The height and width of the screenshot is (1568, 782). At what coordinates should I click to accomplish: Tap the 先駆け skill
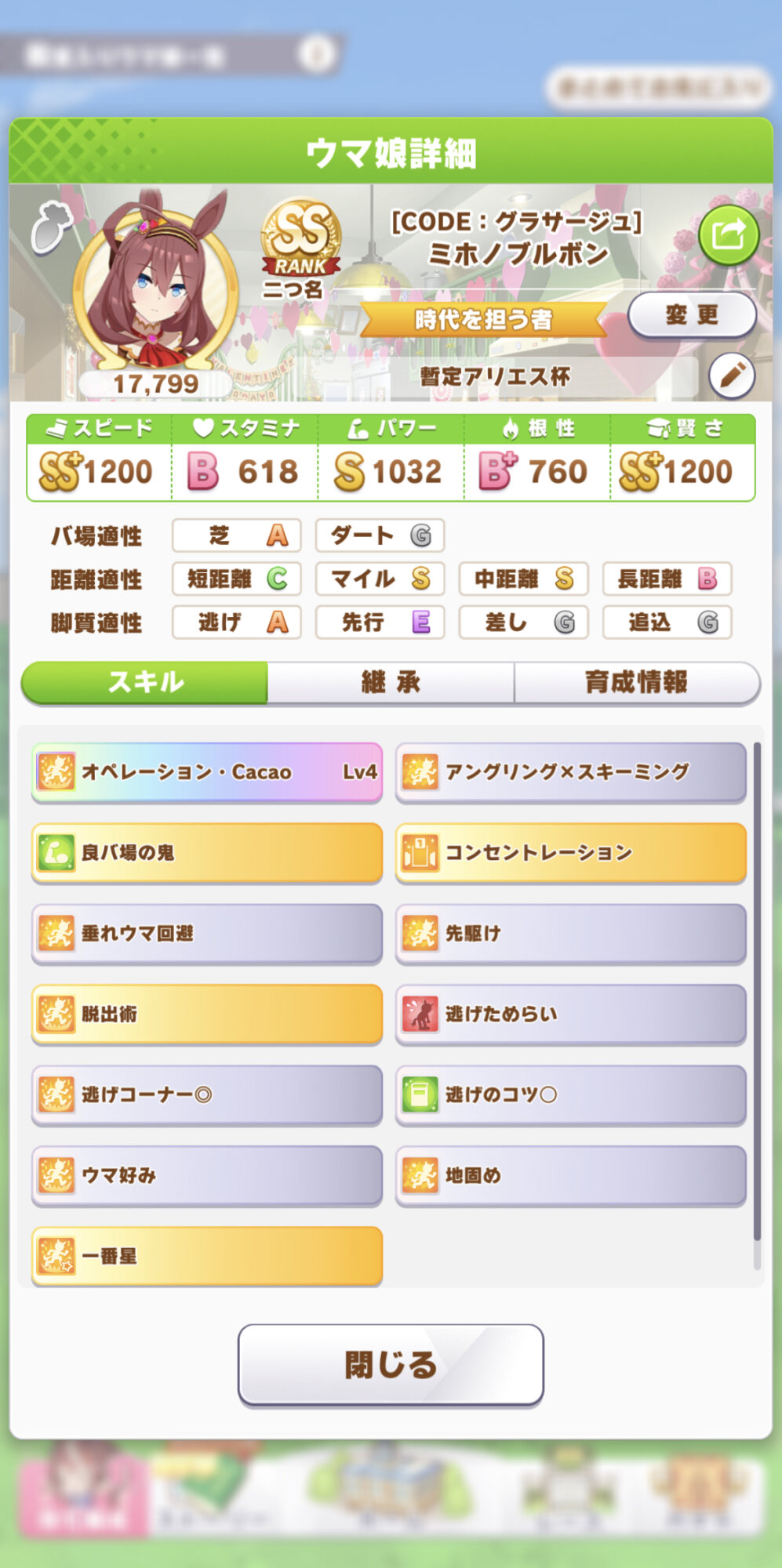coord(570,934)
